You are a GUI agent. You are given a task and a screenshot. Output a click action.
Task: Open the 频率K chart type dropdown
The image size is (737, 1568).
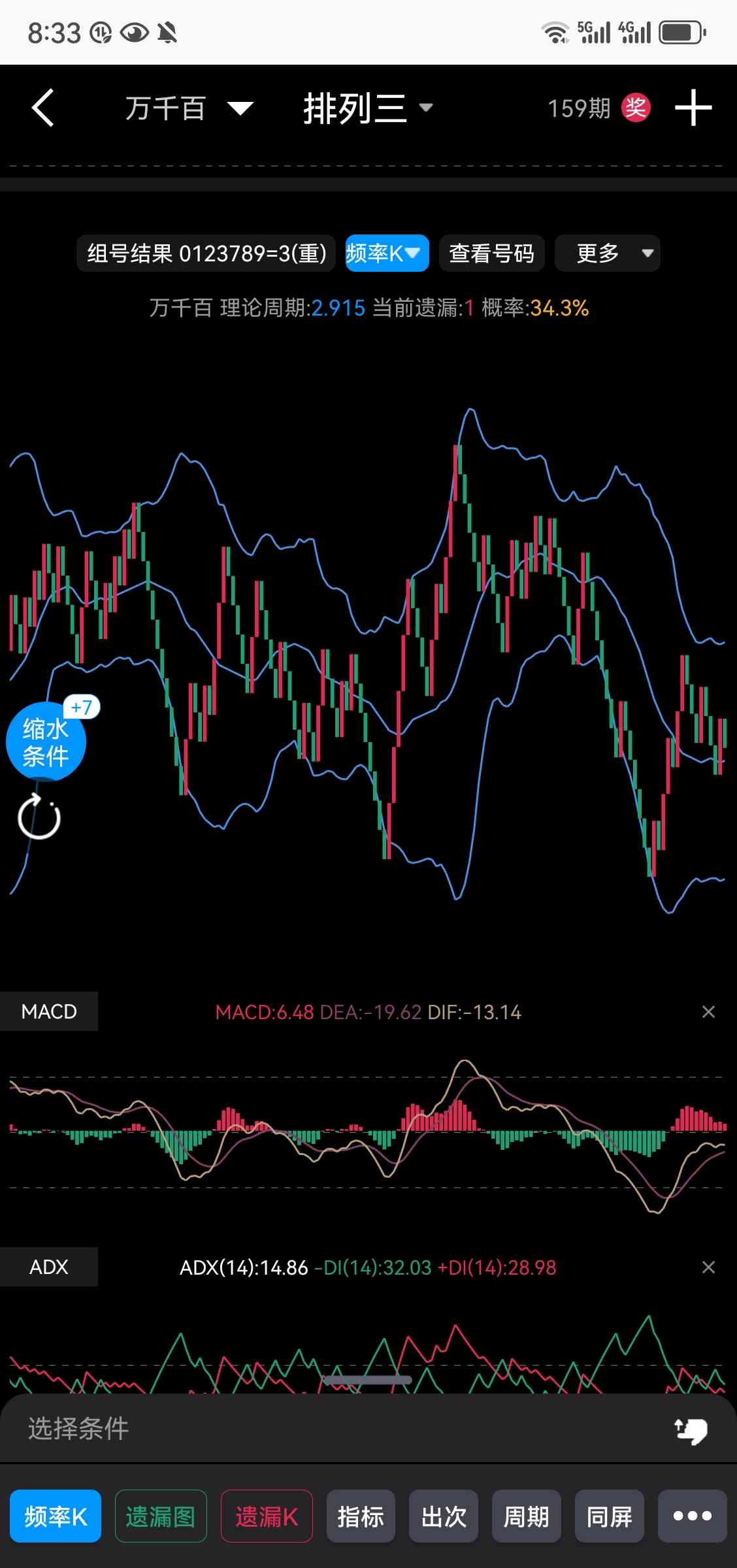[387, 253]
